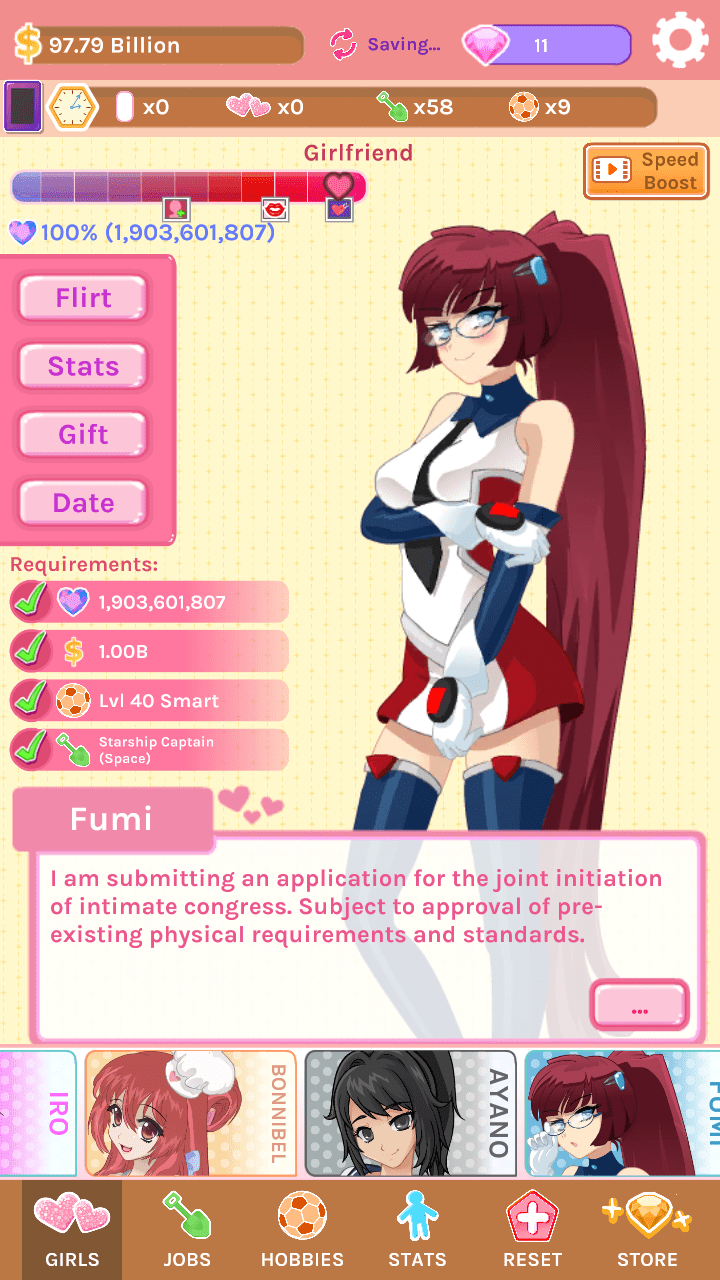The width and height of the screenshot is (720, 1280).
Task: Switch to the Jobs tab
Action: pos(187,1230)
